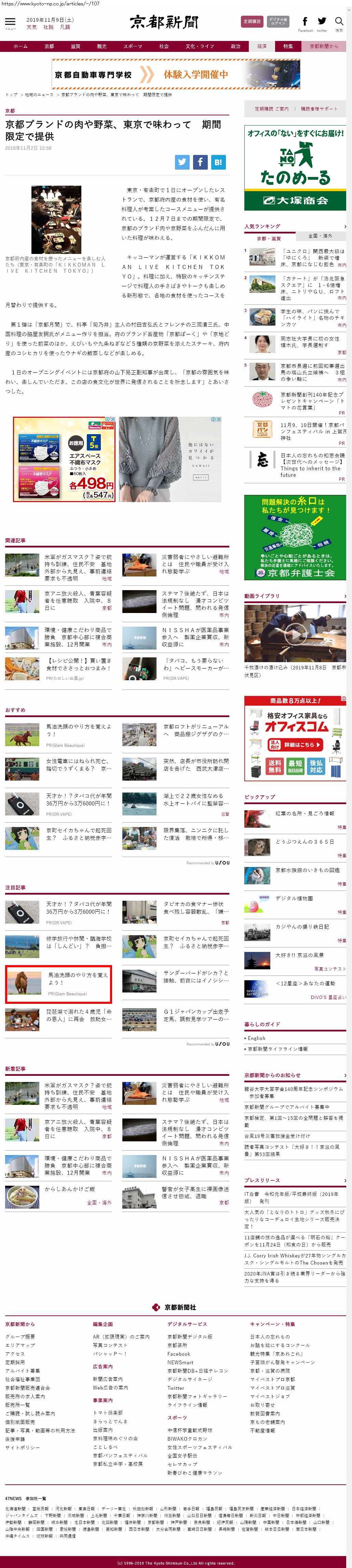352x1568 pixels.
Task: Open the 紅葉の名所・見ごろ情報 pickup
Action: [x=304, y=813]
